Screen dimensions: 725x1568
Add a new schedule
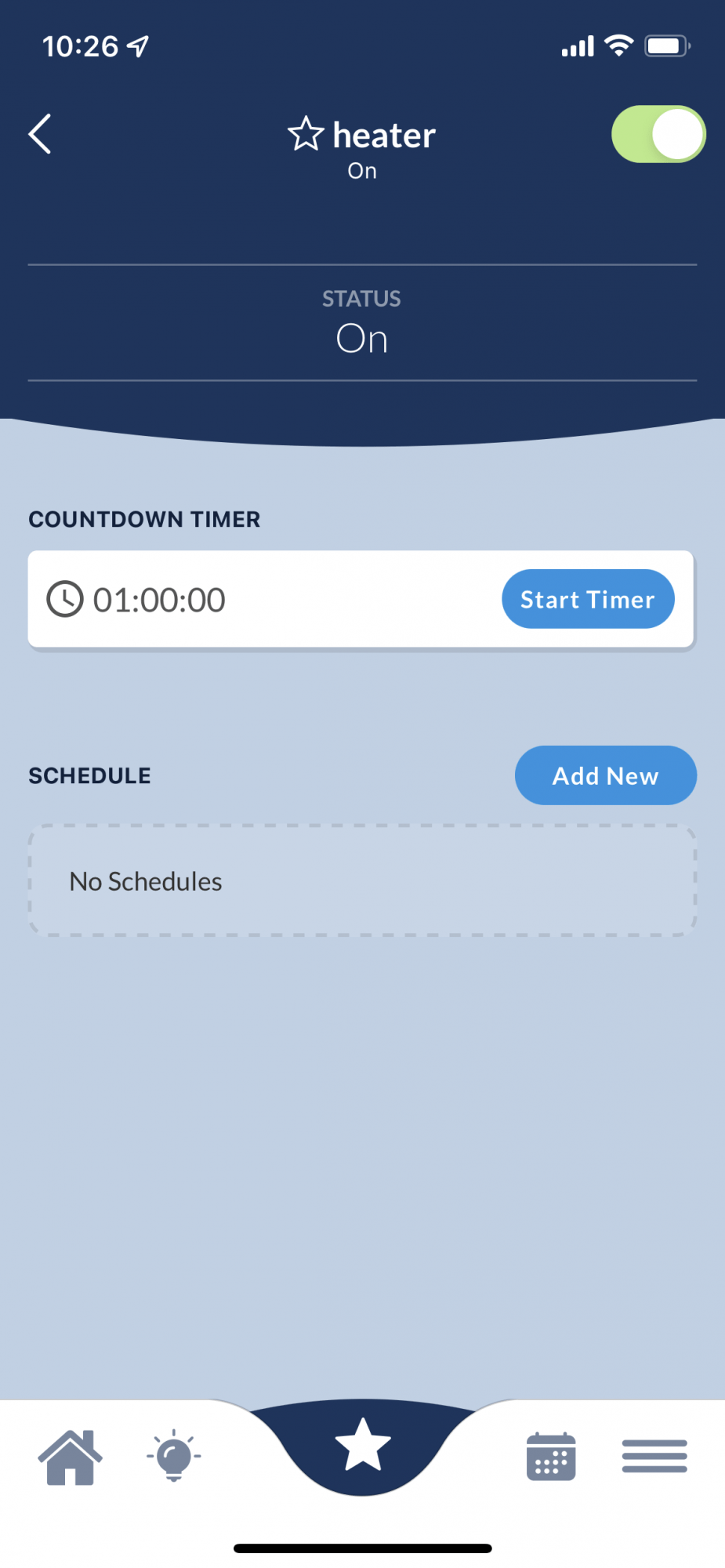[x=605, y=775]
